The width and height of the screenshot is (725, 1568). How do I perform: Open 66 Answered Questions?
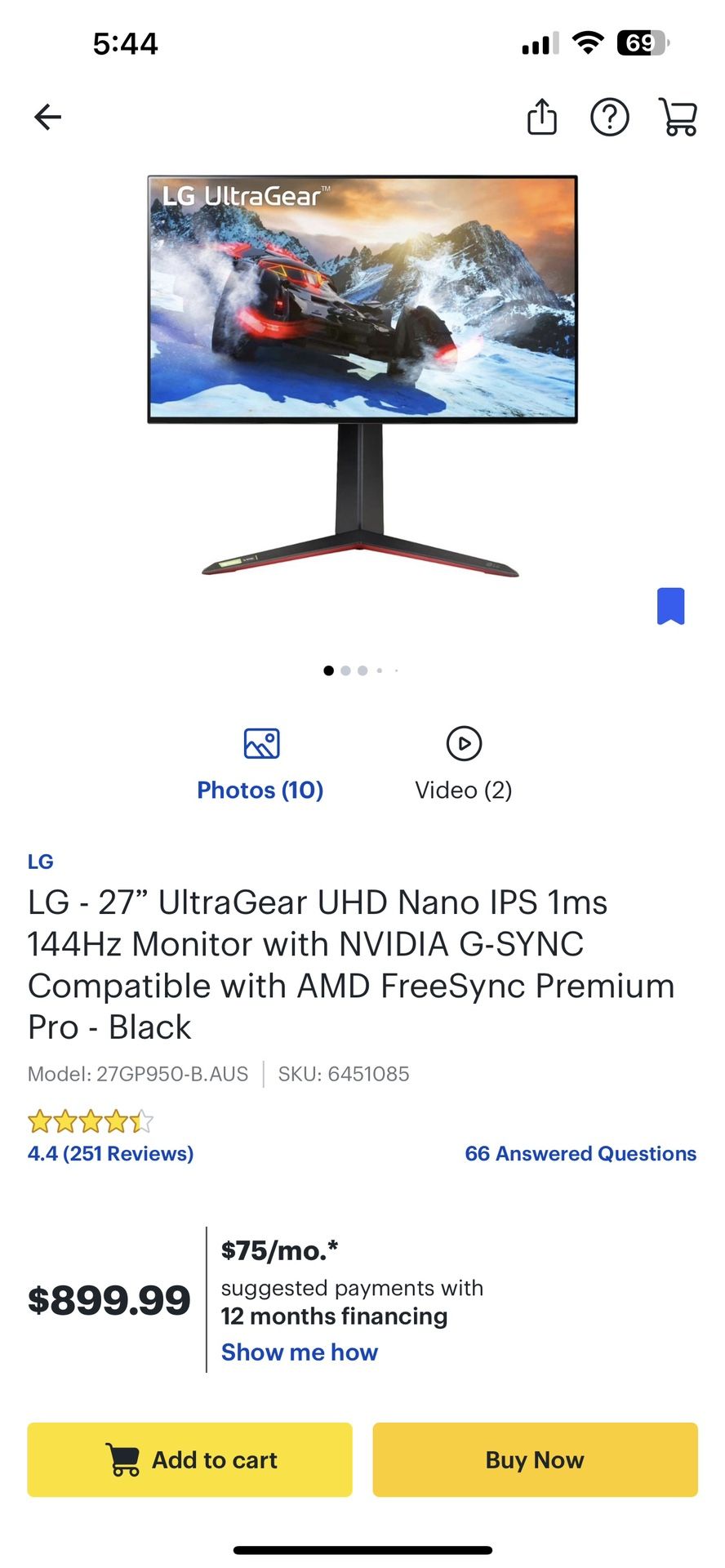pyautogui.click(x=580, y=1153)
